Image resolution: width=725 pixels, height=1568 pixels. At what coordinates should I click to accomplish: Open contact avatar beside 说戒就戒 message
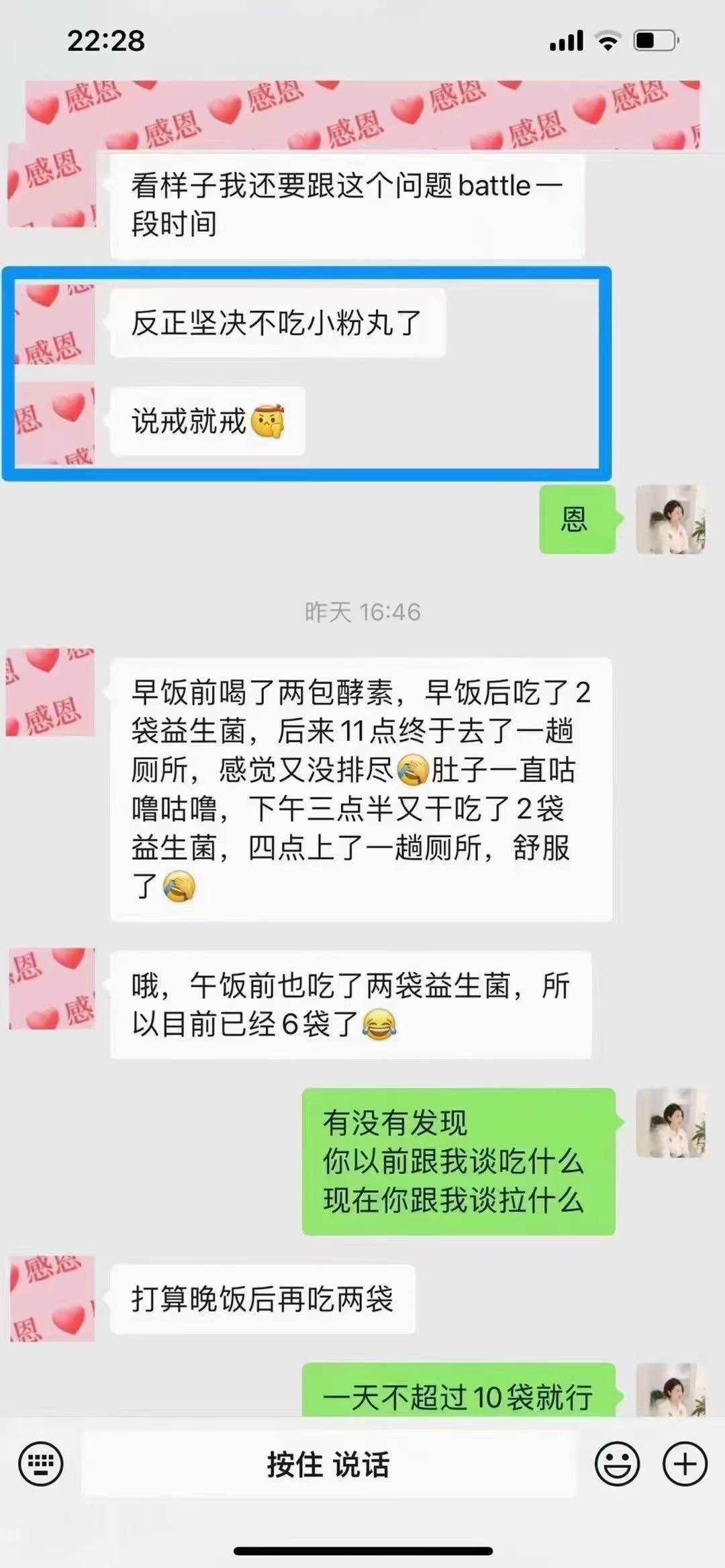tap(54, 423)
